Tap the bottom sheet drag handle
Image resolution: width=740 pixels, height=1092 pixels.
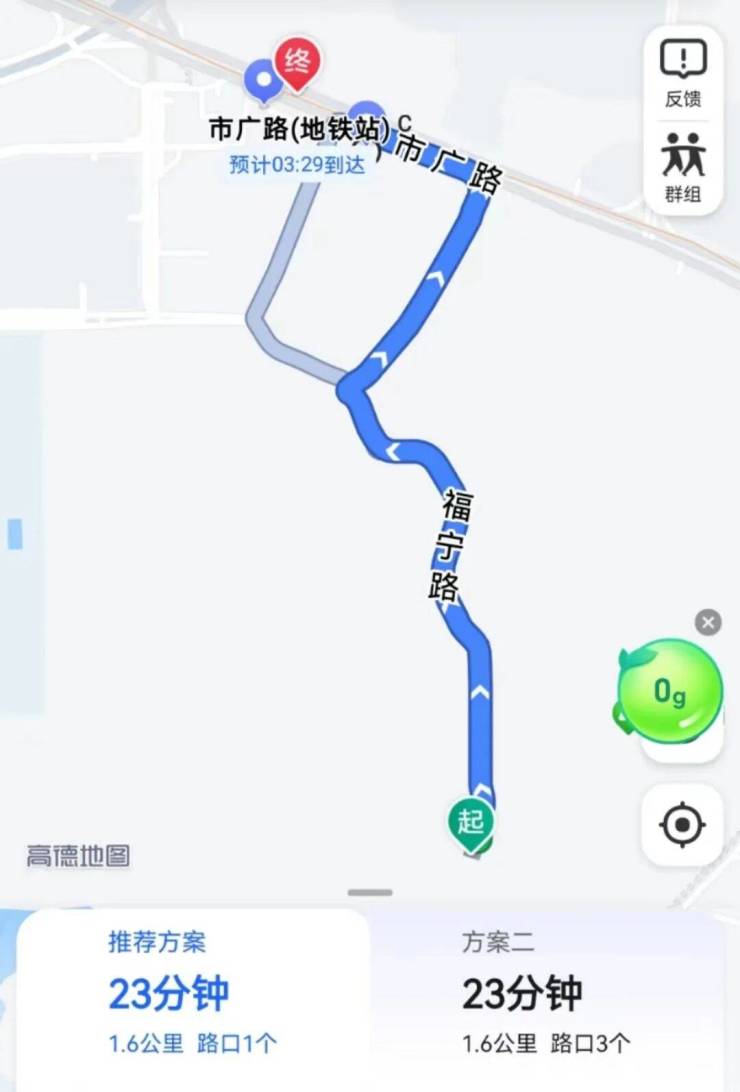click(x=371, y=893)
